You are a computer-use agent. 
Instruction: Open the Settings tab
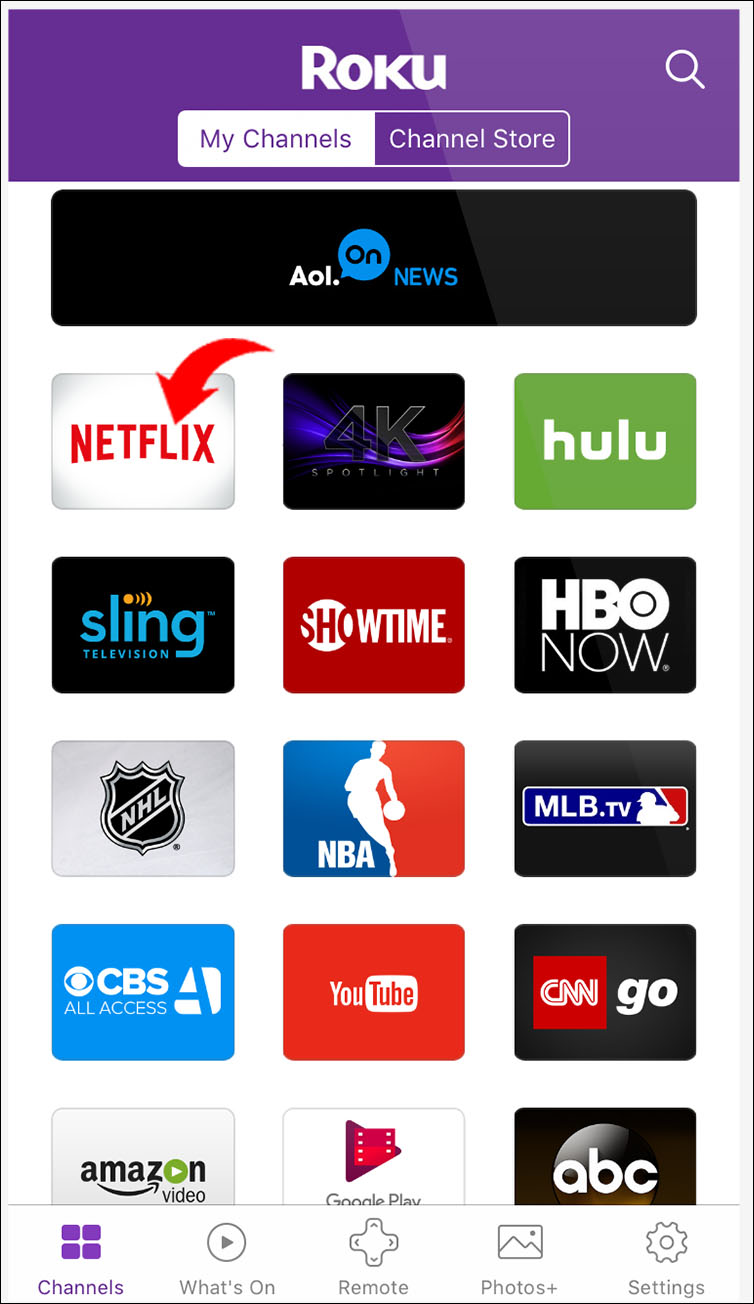(666, 1257)
